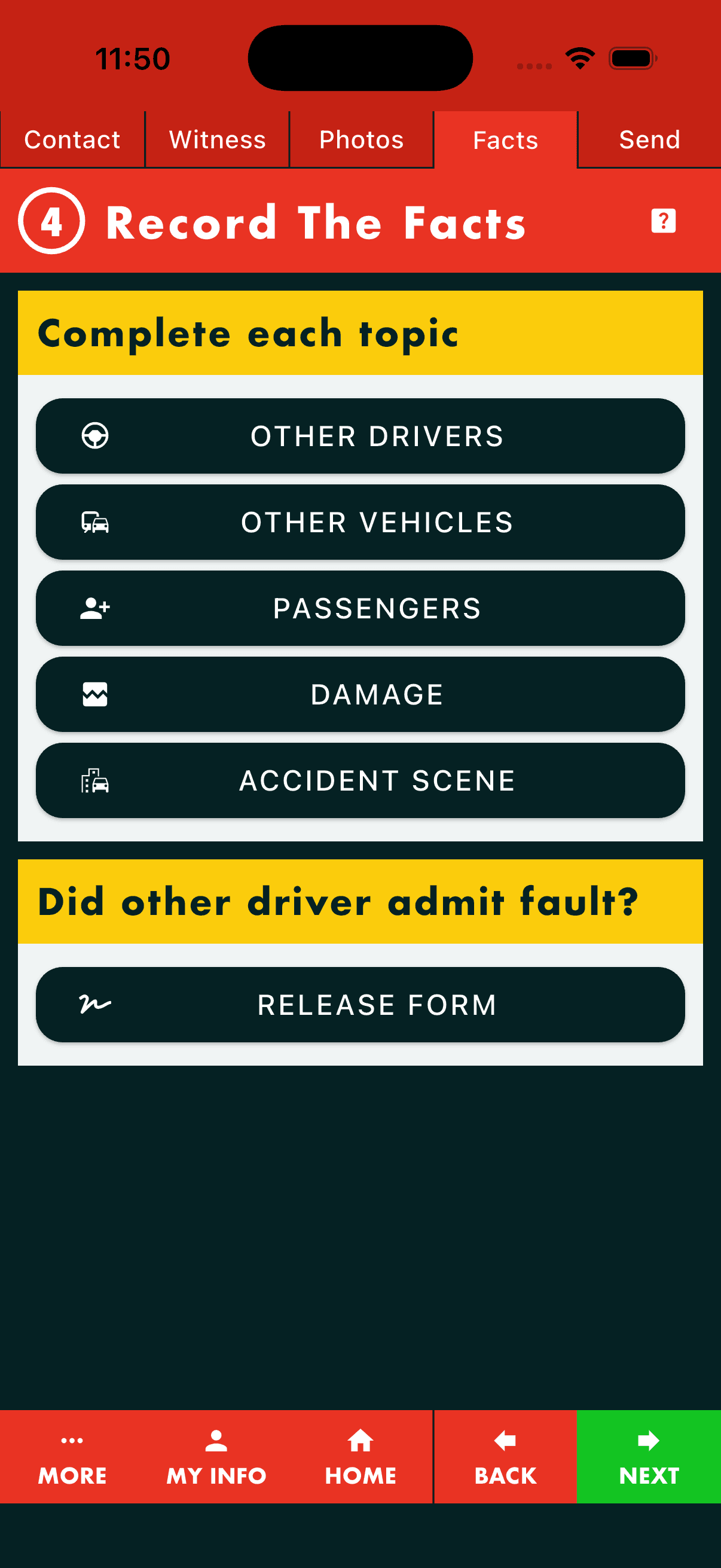Screen dimensions: 721x1568
Task: Switch to the Photos tab
Action: click(x=362, y=140)
